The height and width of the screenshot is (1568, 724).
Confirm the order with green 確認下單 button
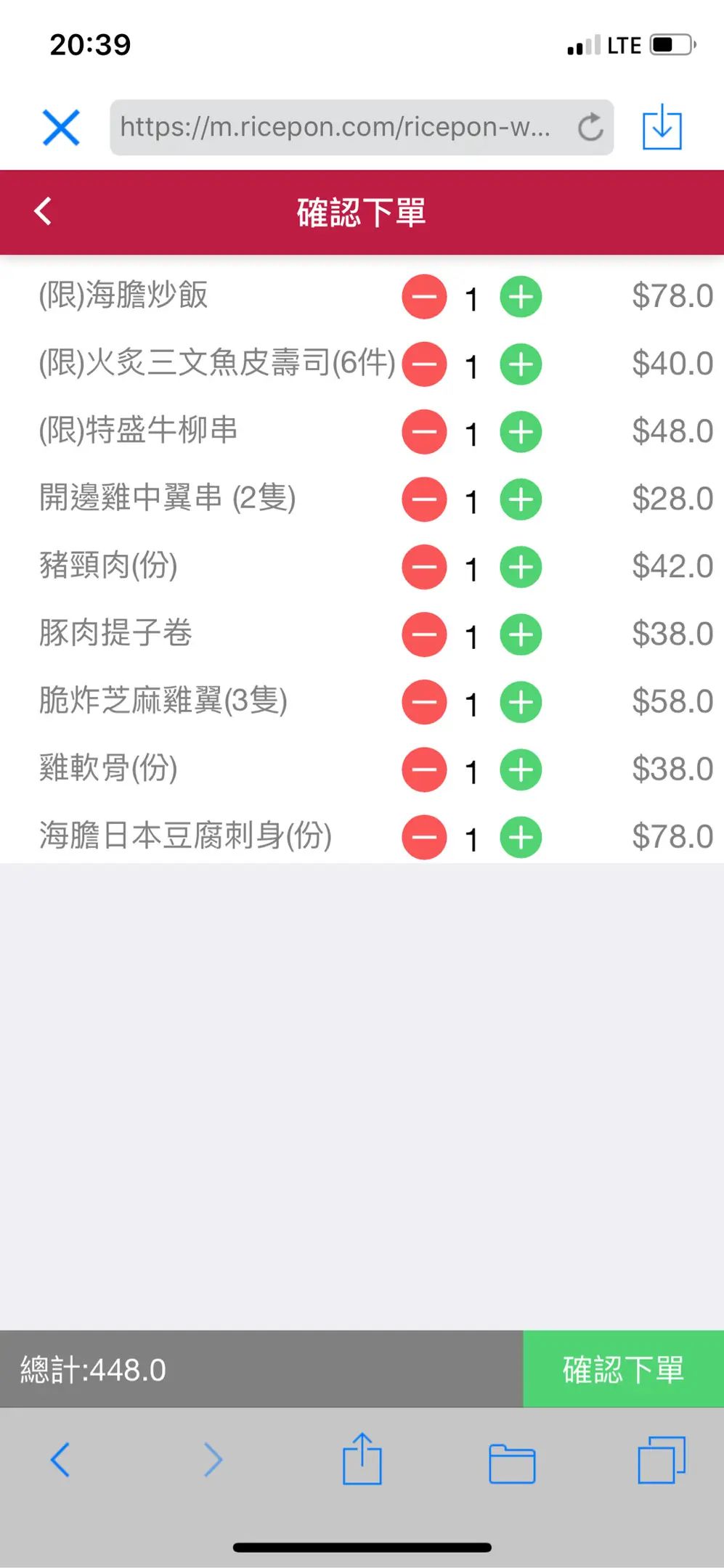tap(623, 1369)
